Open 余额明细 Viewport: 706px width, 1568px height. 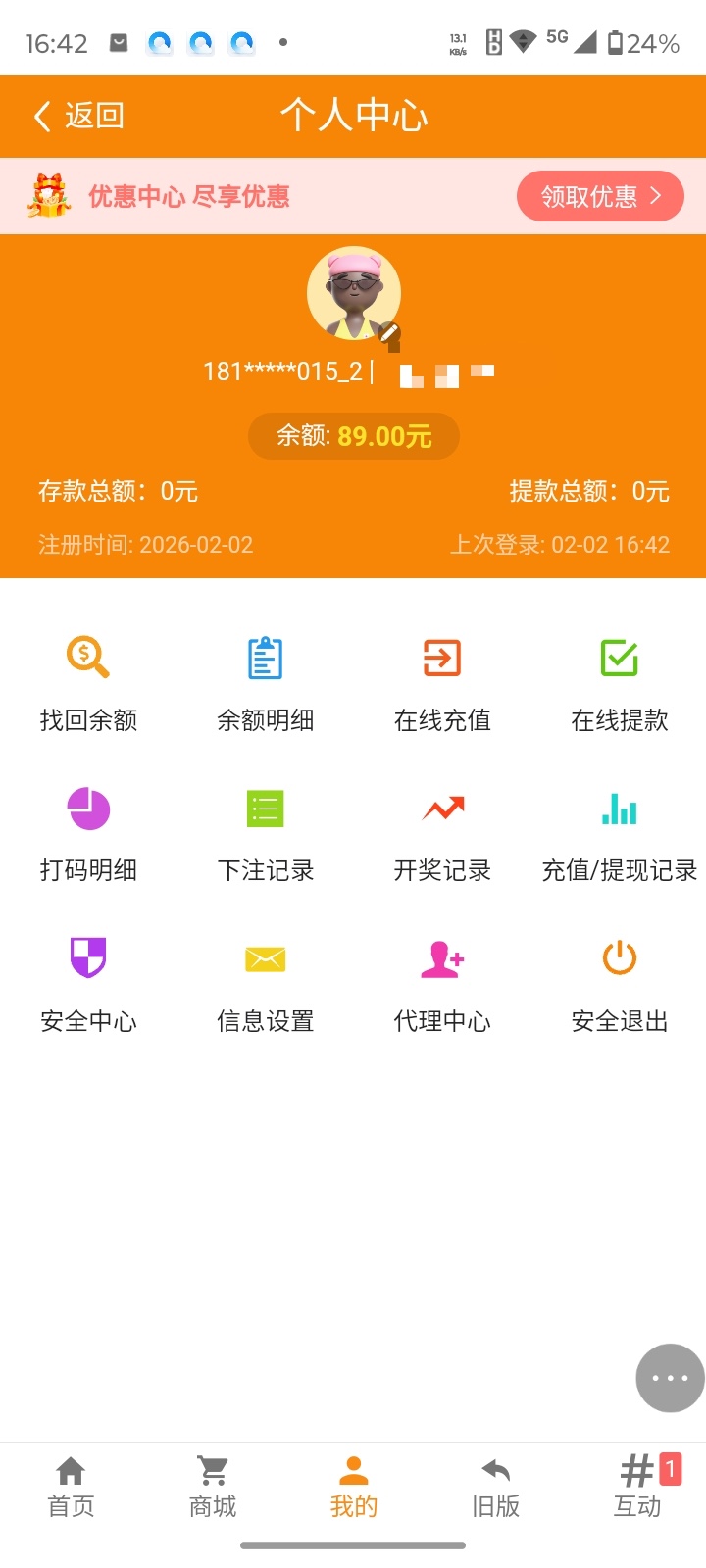tap(265, 684)
